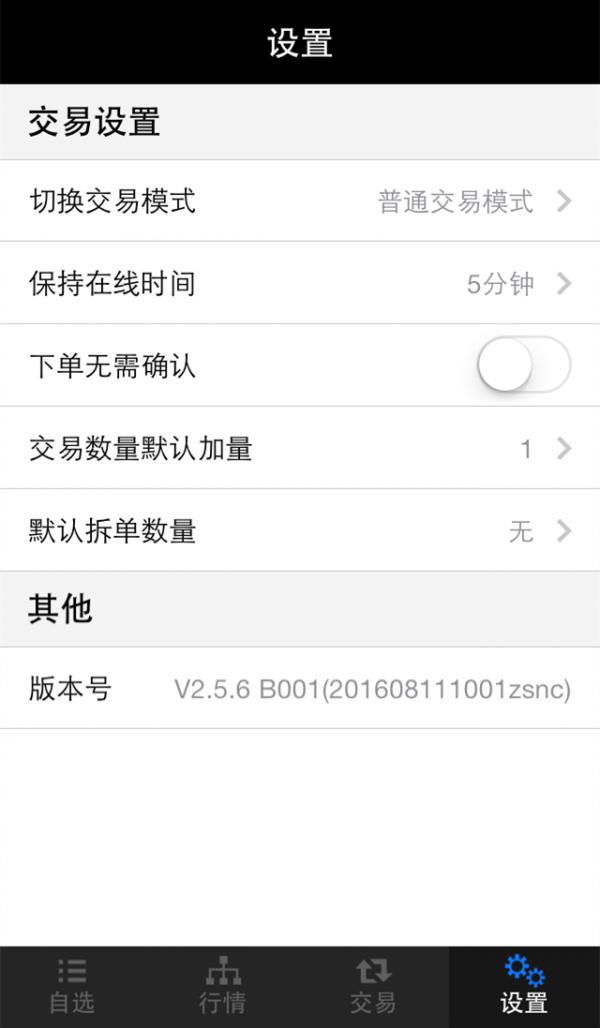Open 默认拆单数量 setting

tap(300, 531)
